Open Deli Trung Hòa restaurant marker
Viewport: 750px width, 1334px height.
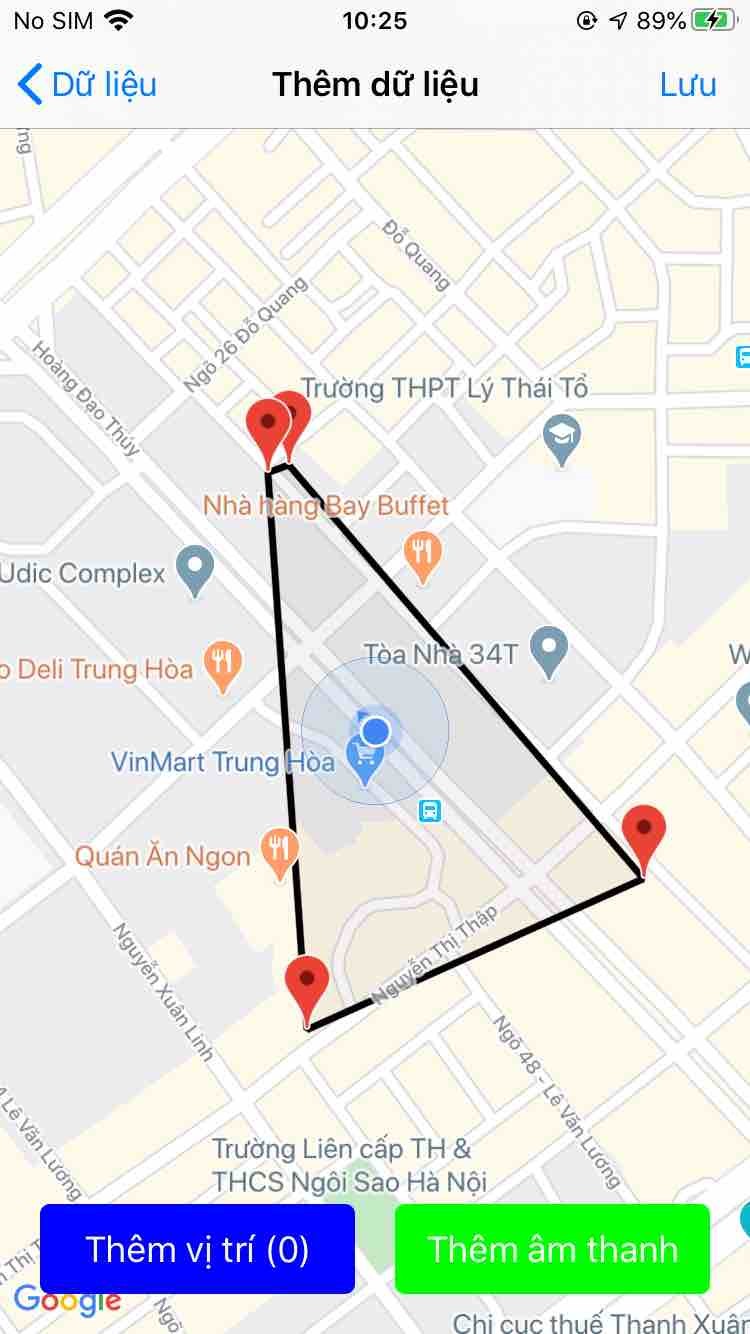(221, 665)
